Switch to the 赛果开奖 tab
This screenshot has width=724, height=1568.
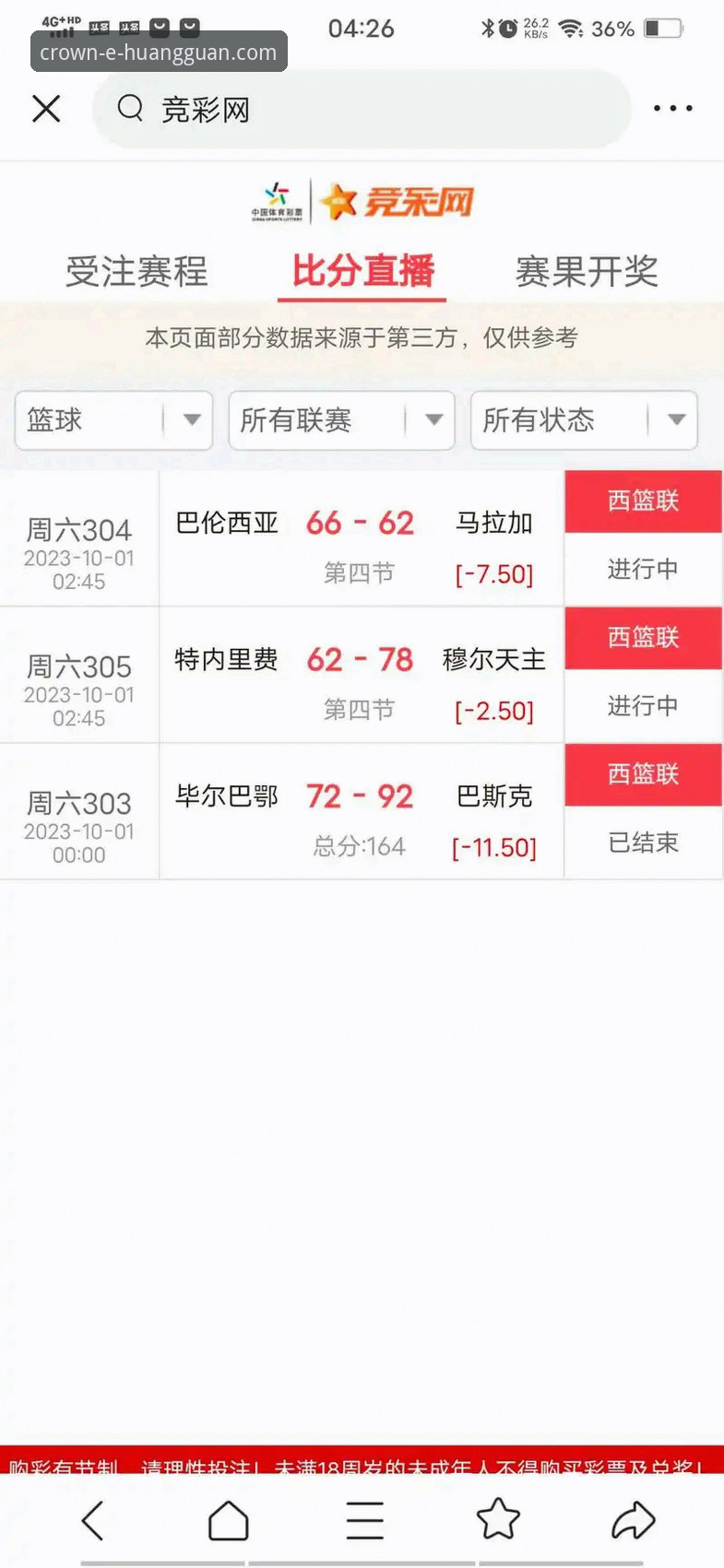click(x=587, y=272)
